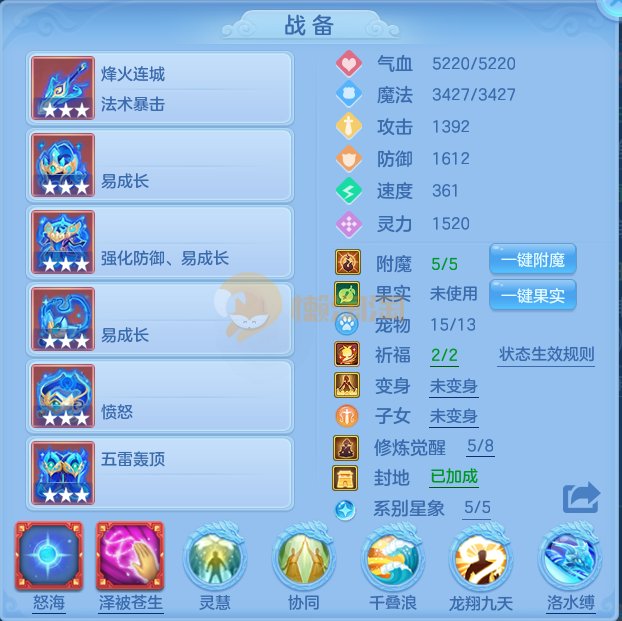Select the 千叠浪 skill icon
This screenshot has height=621, width=622.
394,556
